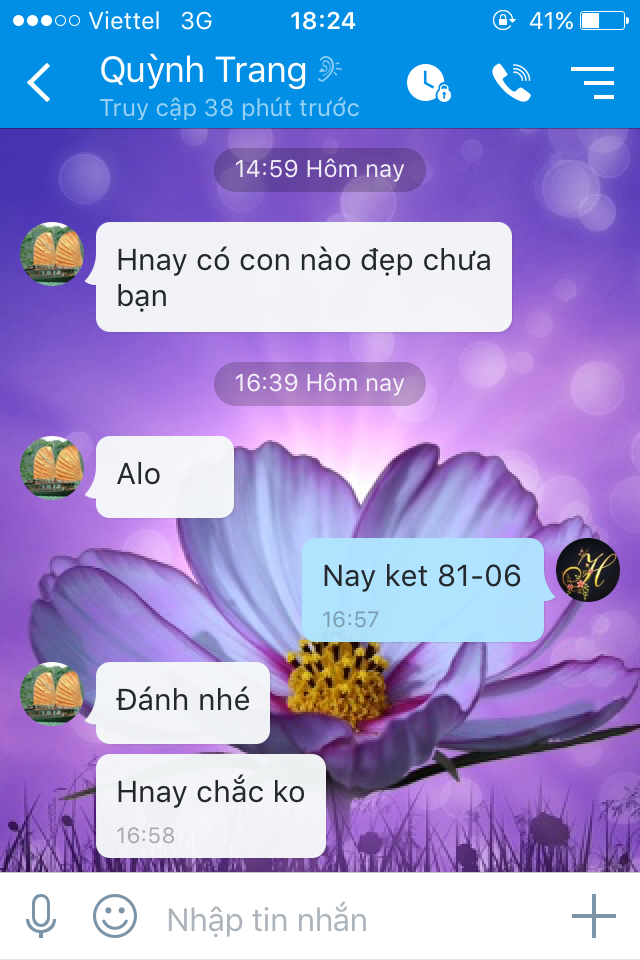View Quỳnh Trang's avatar beside Alo
Screen dimensions: 640x960
pyautogui.click(x=52, y=467)
